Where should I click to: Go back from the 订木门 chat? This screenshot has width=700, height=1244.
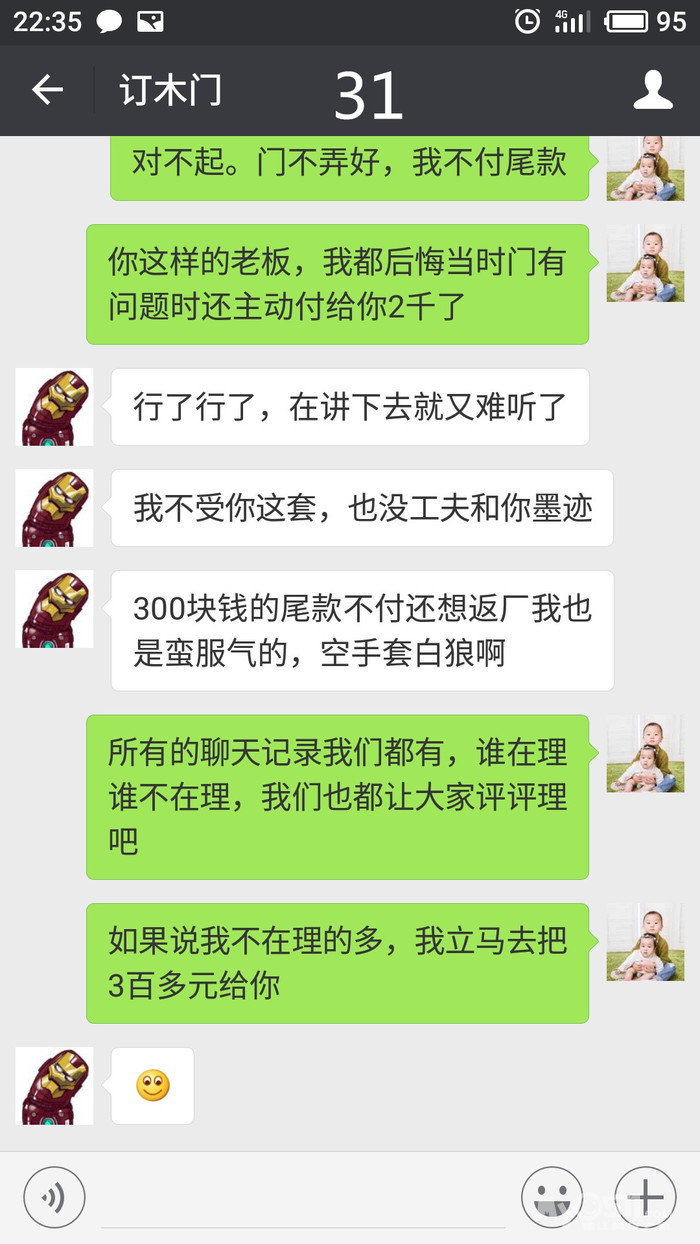tap(47, 91)
